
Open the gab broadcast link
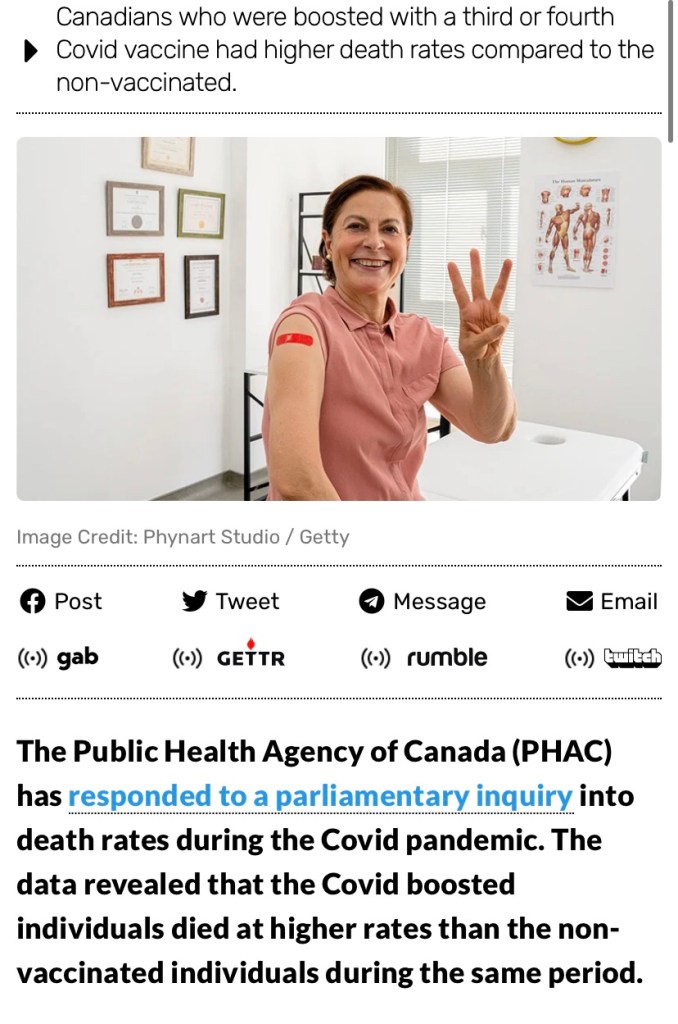[x=60, y=657]
